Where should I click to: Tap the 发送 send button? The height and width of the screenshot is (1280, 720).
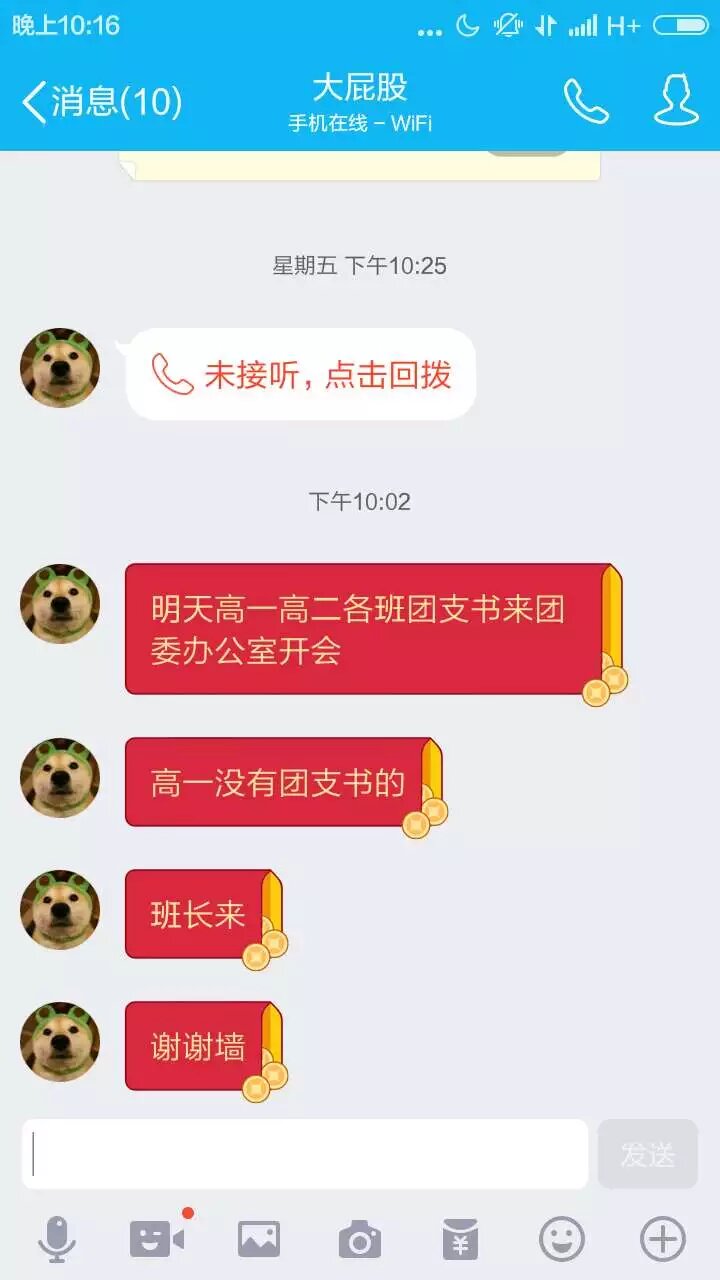(x=648, y=1154)
